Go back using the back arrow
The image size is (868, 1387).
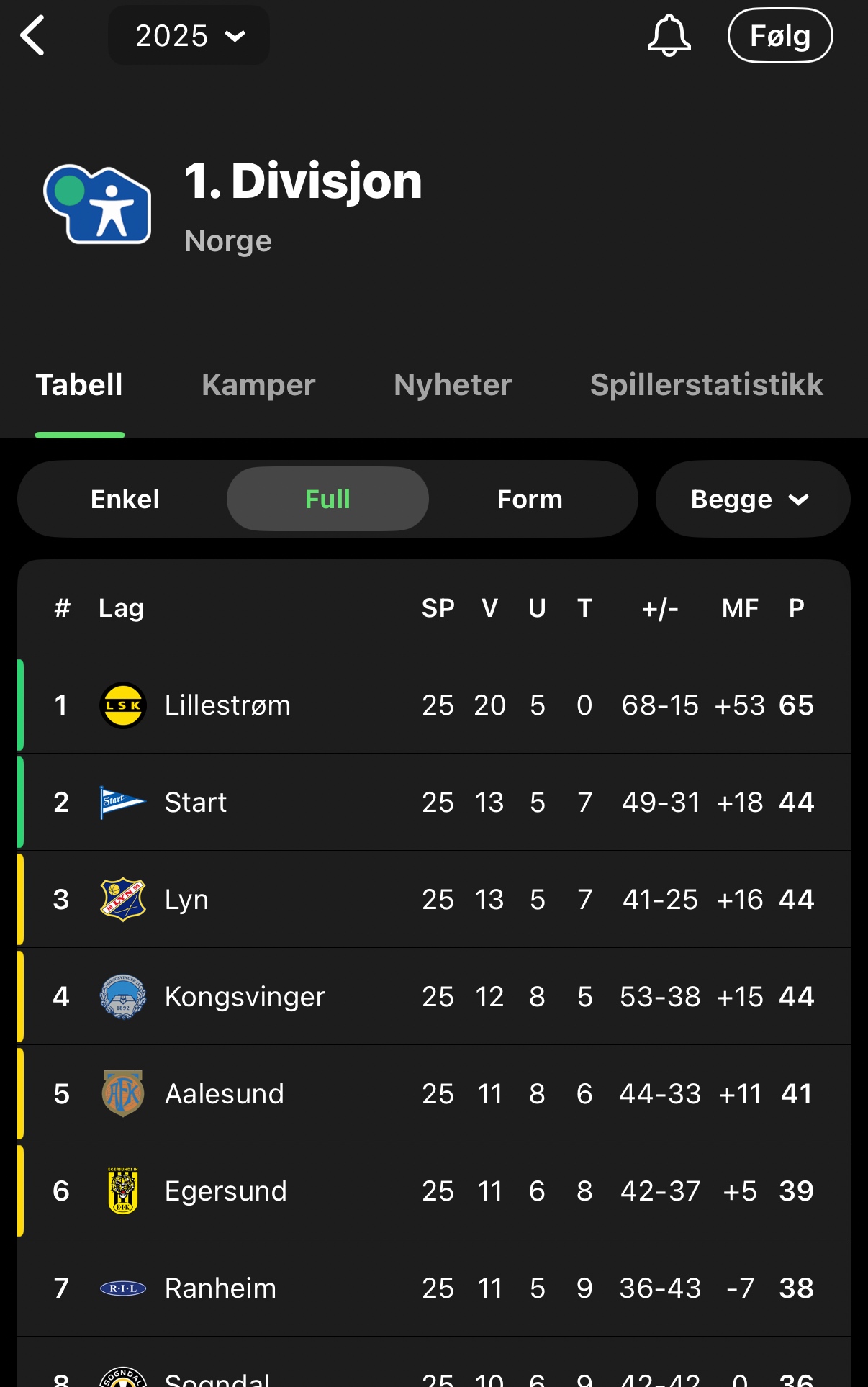(x=33, y=35)
